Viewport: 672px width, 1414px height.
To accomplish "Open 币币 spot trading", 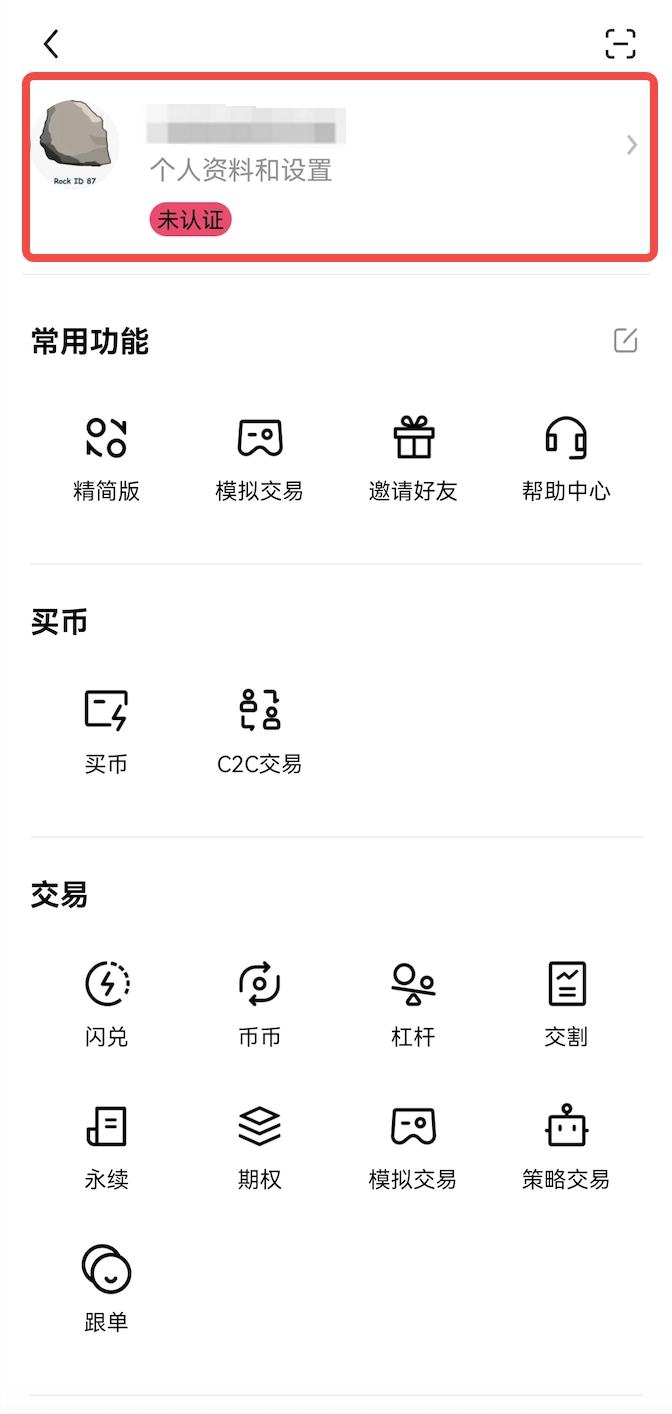I will click(259, 1001).
